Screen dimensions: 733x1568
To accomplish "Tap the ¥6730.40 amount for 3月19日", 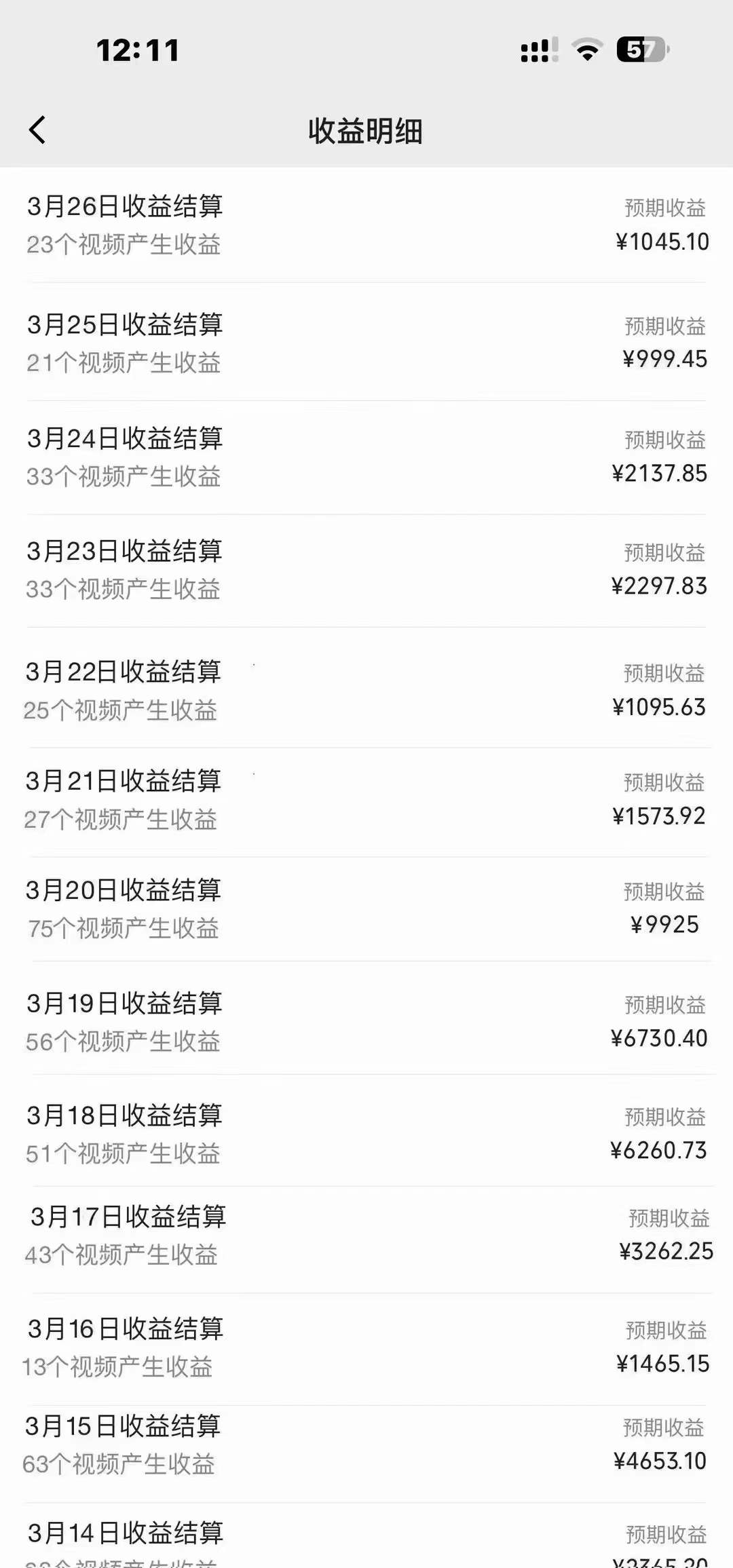I will coord(657,1039).
